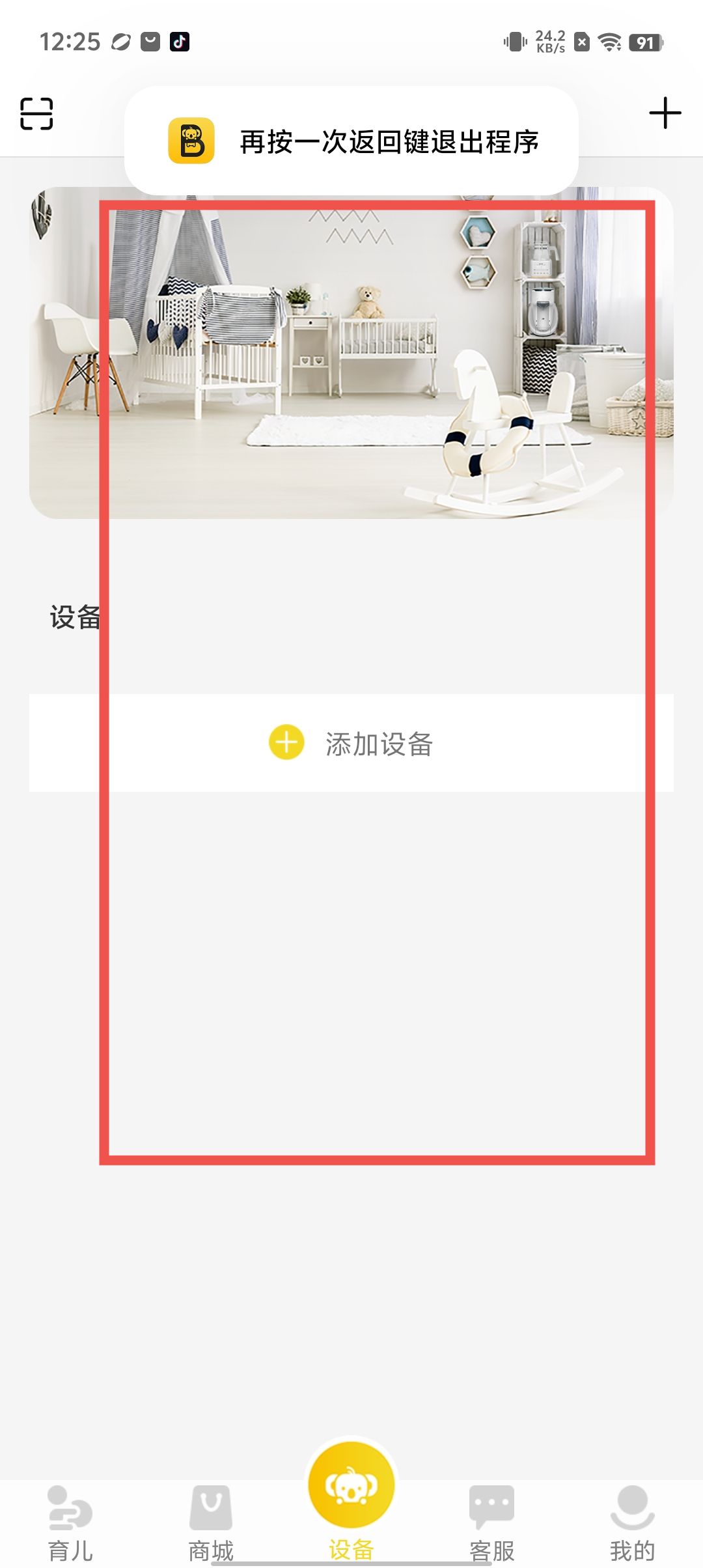Switch to the 商城 tab

[211, 1522]
